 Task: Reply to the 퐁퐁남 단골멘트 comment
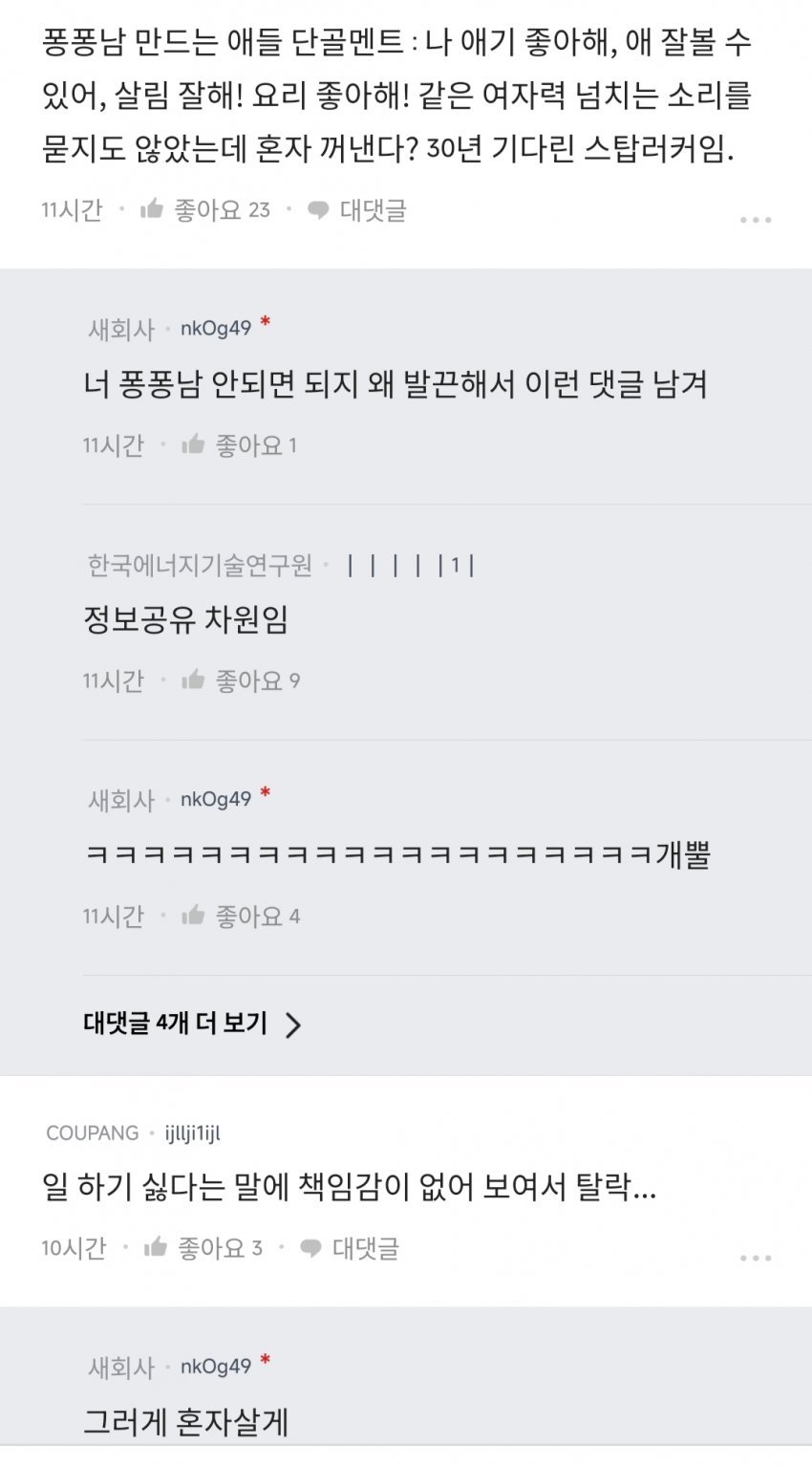pyautogui.click(x=357, y=210)
